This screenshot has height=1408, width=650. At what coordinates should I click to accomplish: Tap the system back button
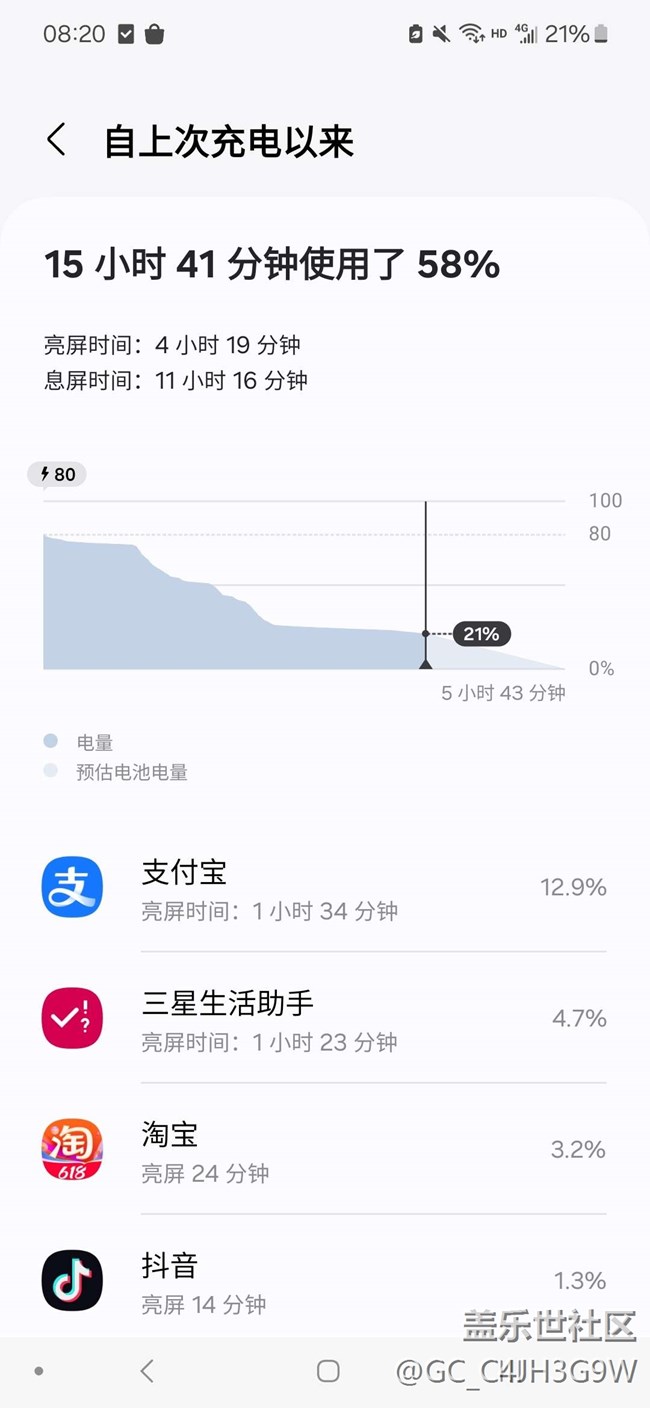tap(147, 1371)
